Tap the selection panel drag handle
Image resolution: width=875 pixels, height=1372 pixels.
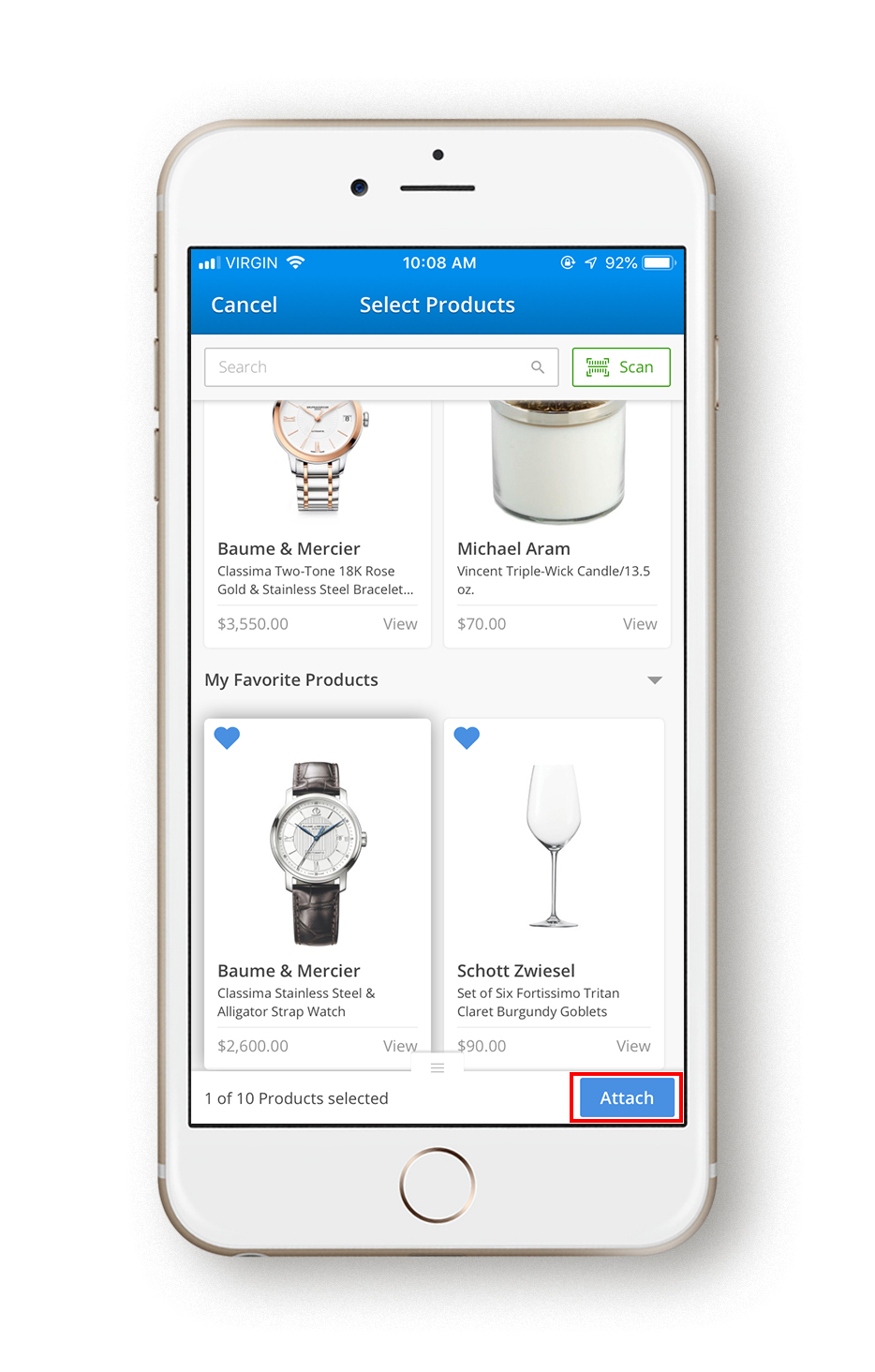tap(437, 1068)
